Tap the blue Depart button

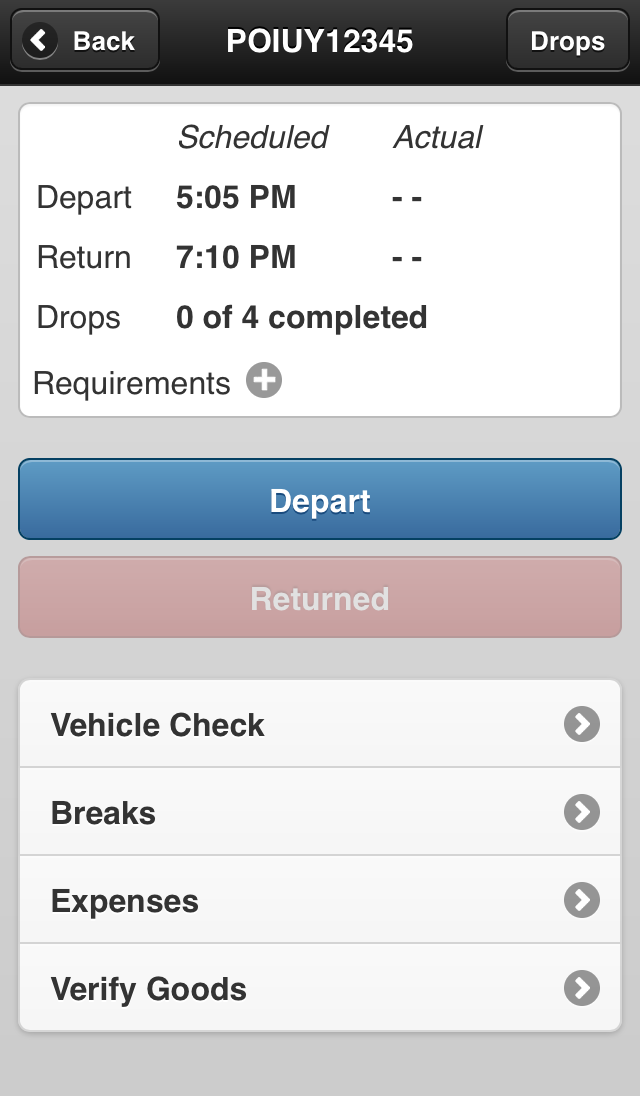tap(320, 499)
